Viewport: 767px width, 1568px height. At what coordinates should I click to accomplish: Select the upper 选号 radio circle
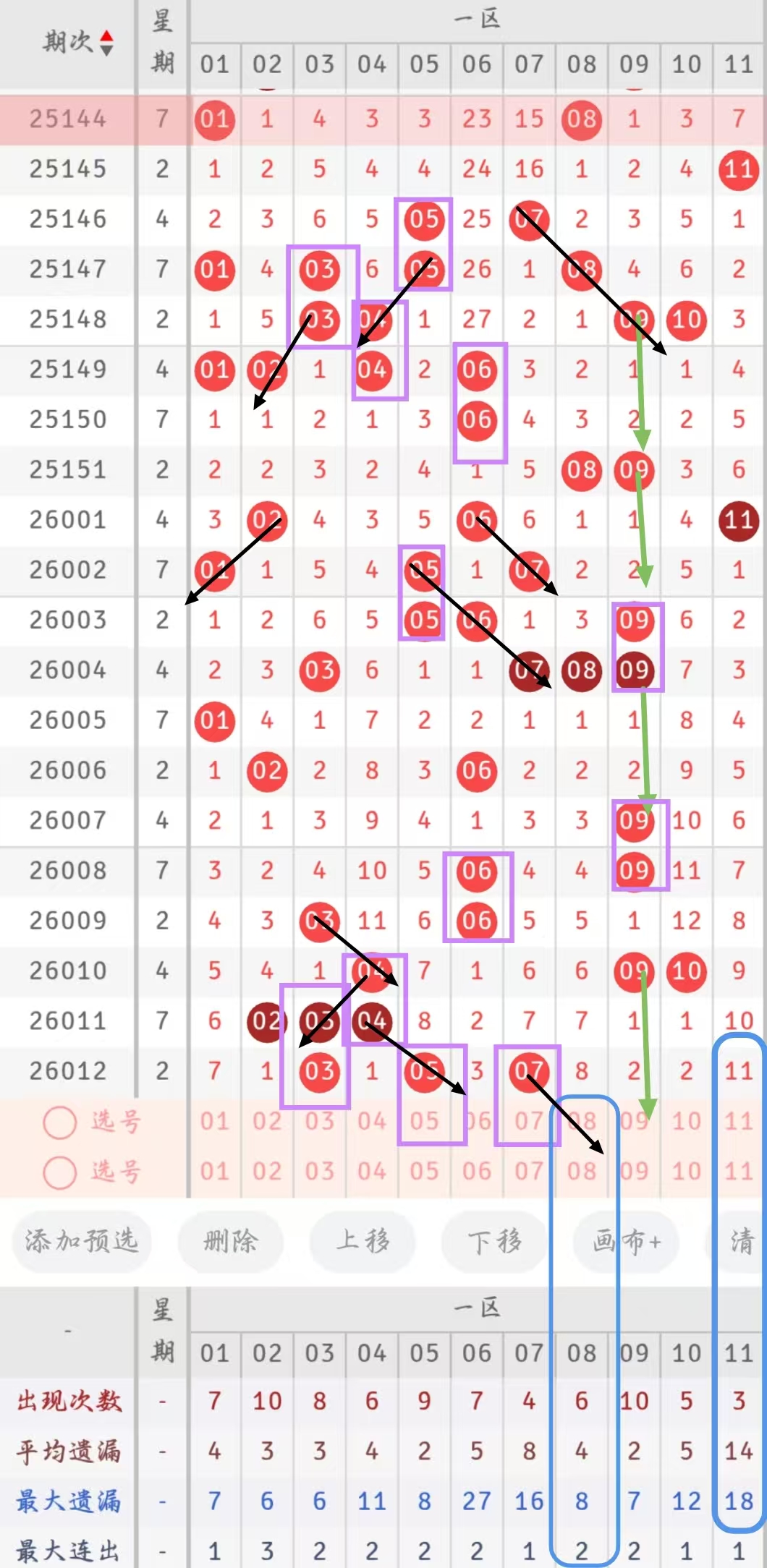pyautogui.click(x=60, y=1122)
